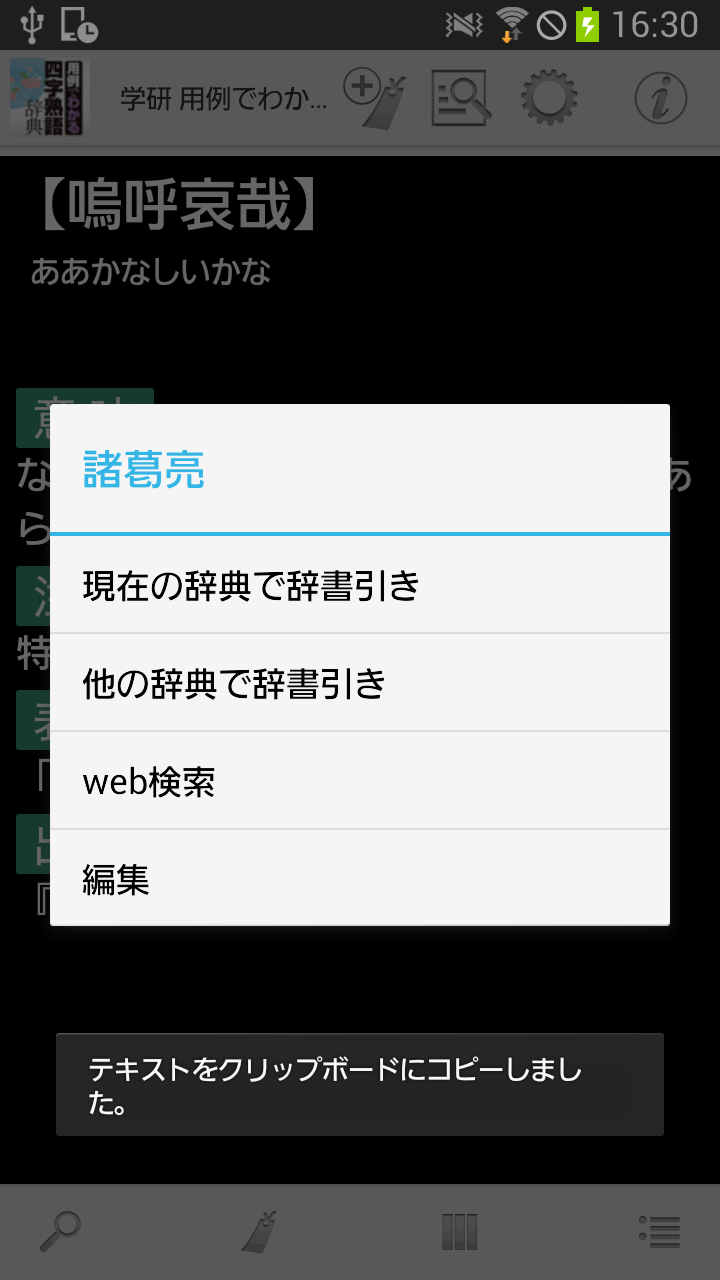Open the 編集 option
This screenshot has height=1280, width=720.
coord(360,879)
